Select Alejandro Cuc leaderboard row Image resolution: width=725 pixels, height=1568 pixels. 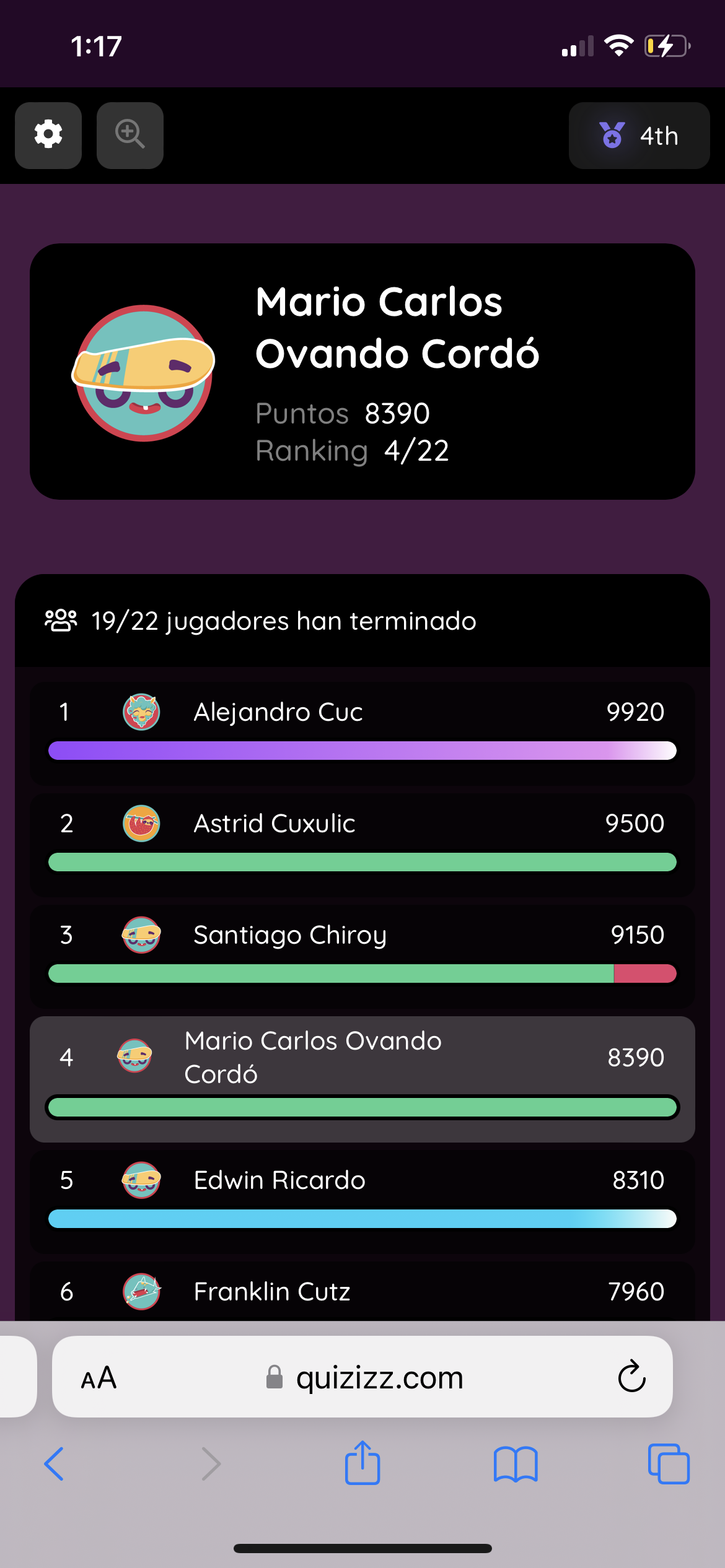click(362, 733)
